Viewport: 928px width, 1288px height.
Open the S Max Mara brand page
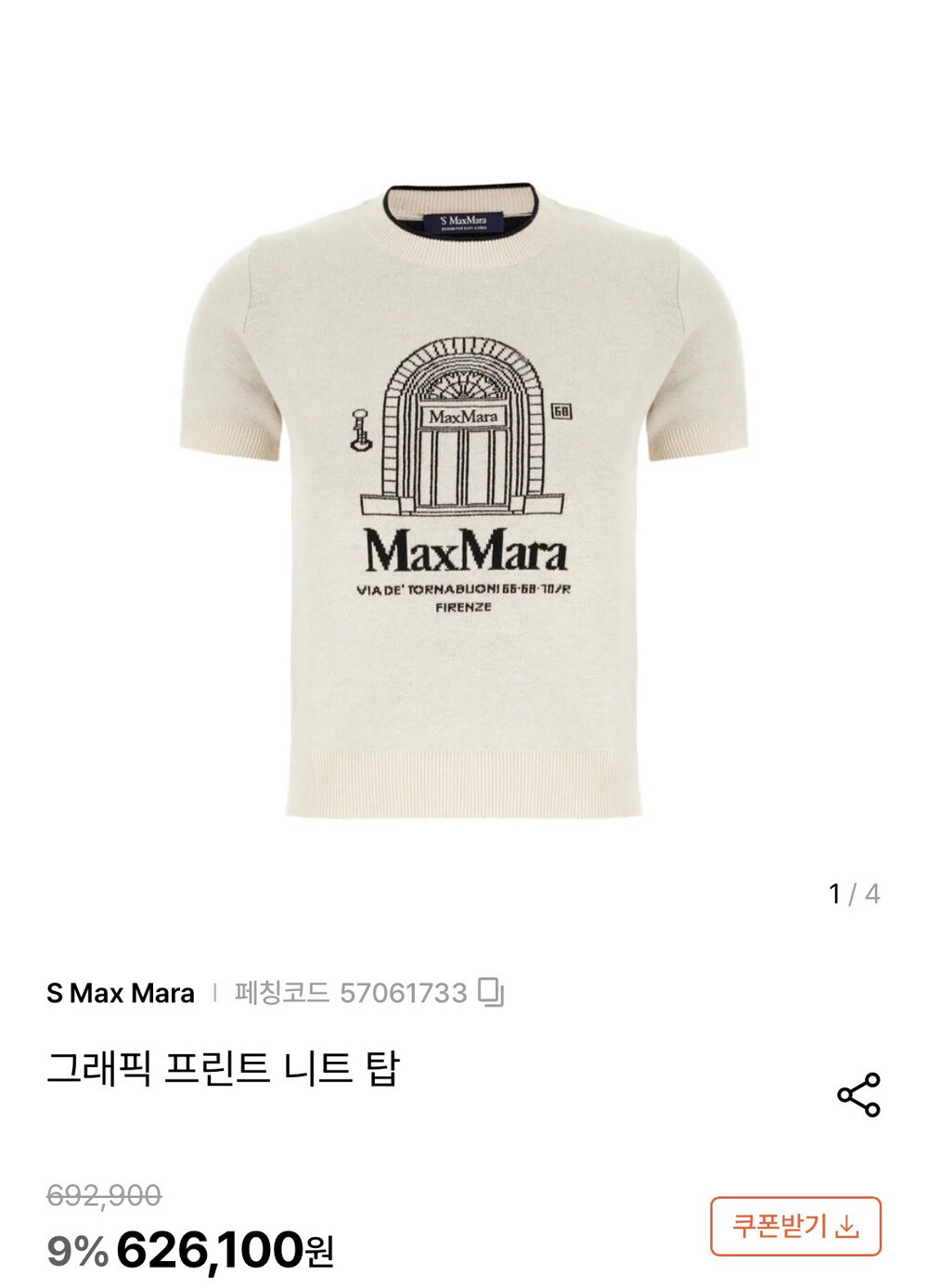(121, 993)
